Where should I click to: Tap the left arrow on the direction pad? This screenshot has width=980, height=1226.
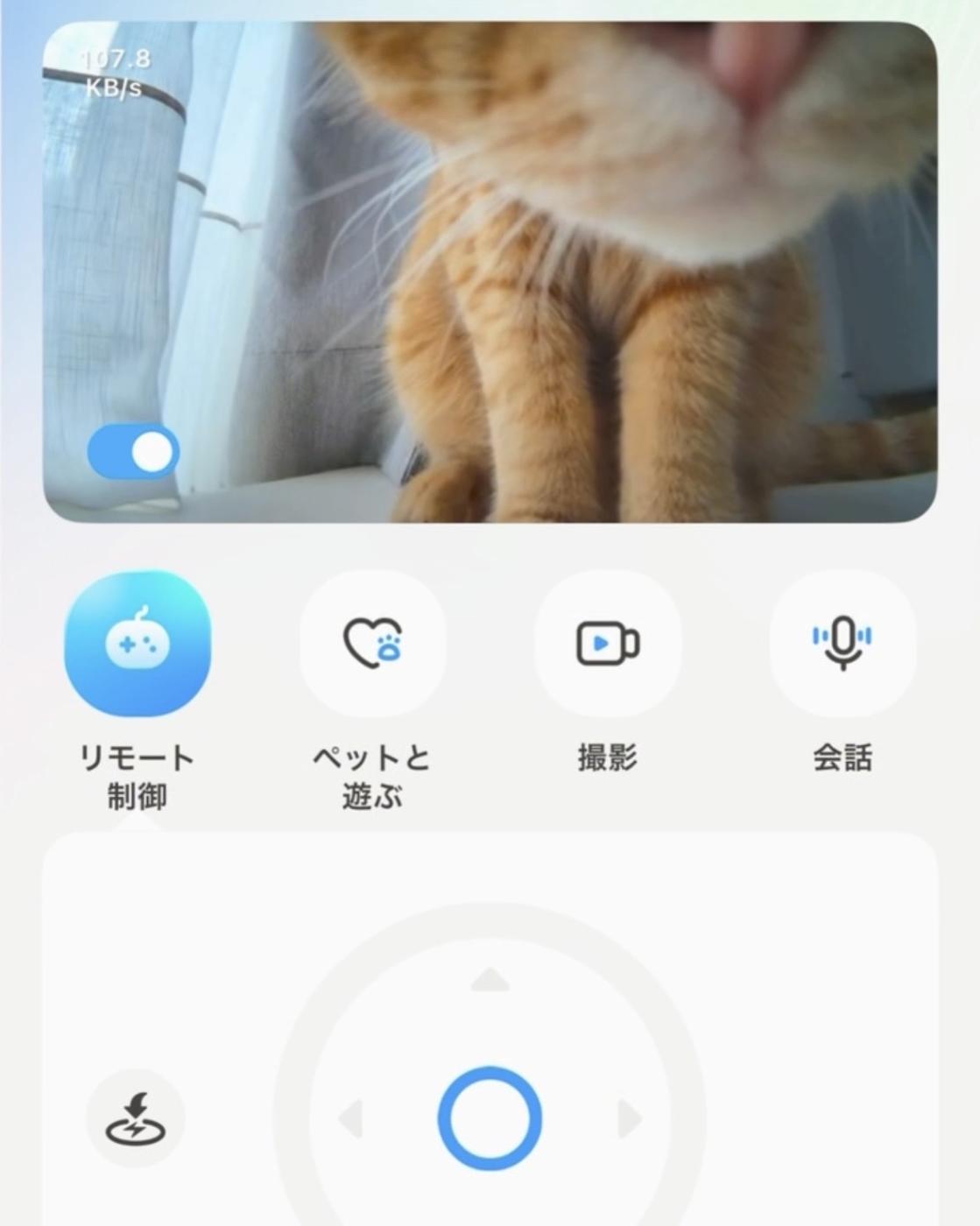[x=350, y=1119]
